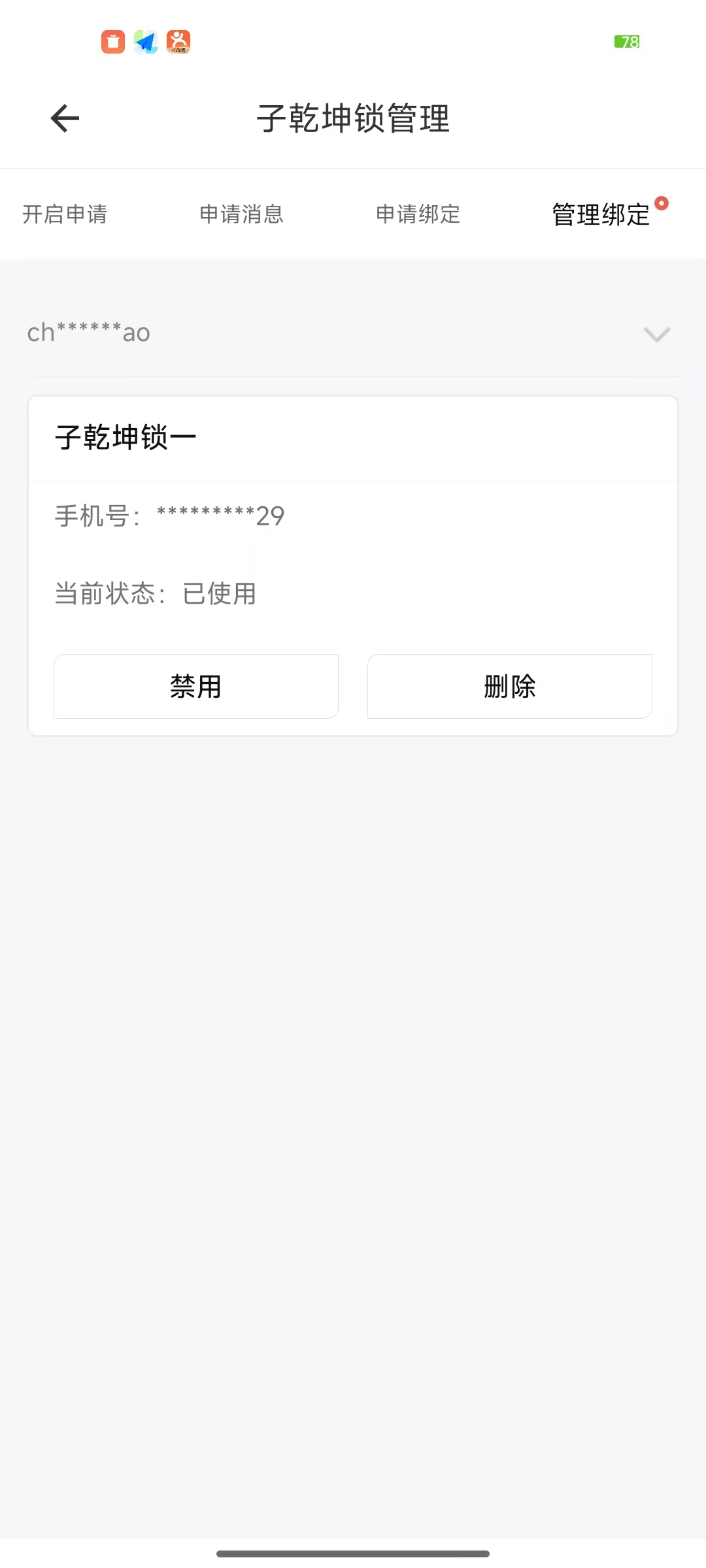Screen dimensions: 706x1568
Task: Switch to the 开启申请 tab
Action: point(65,214)
